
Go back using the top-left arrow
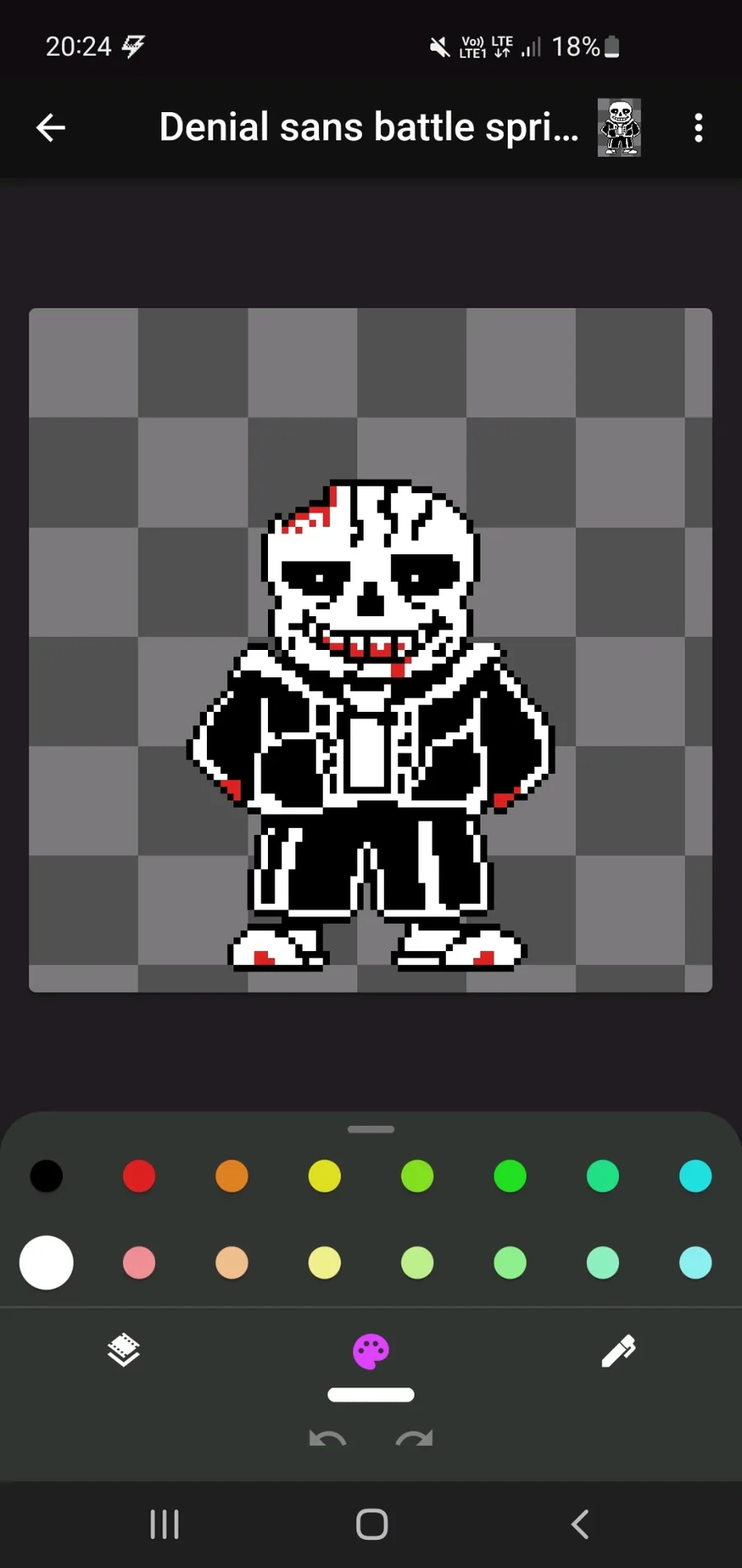(x=51, y=128)
